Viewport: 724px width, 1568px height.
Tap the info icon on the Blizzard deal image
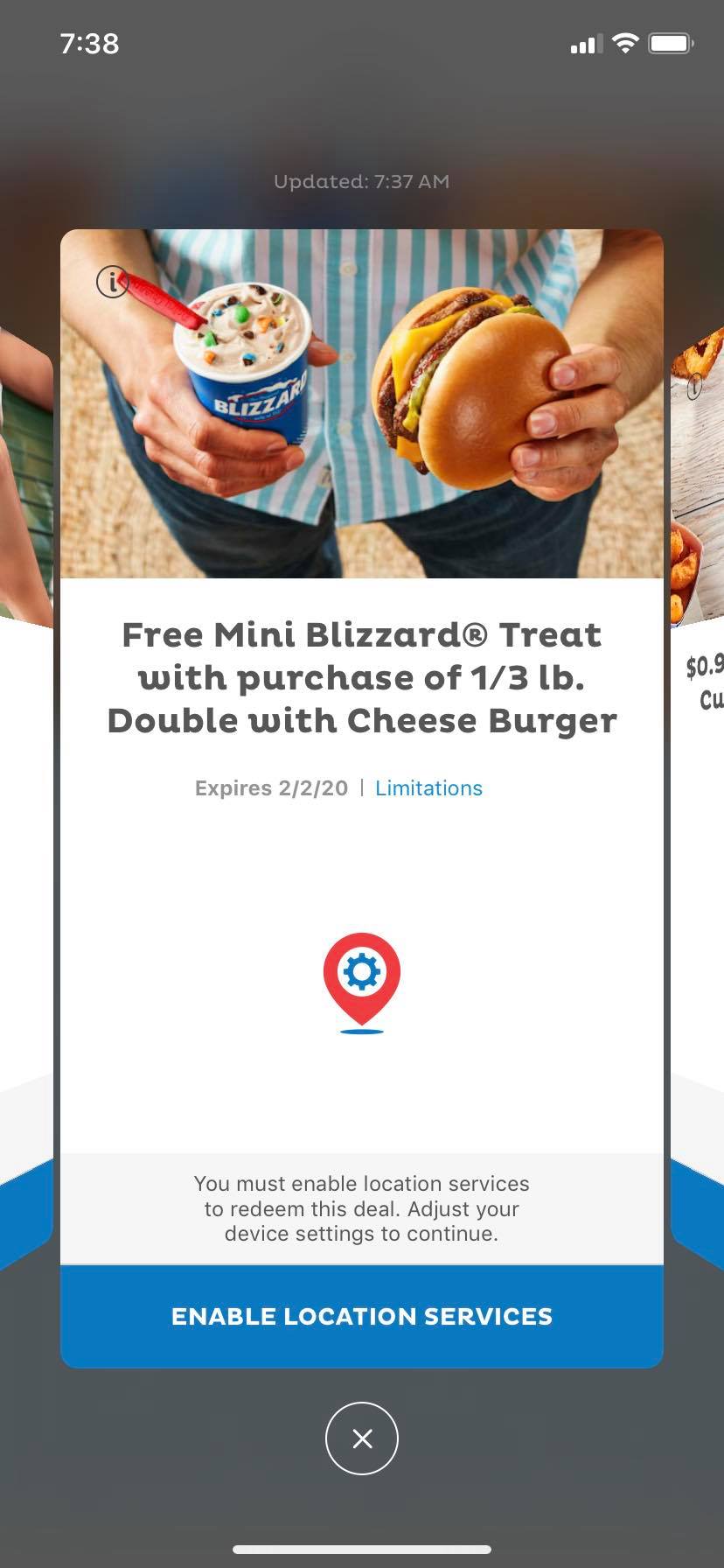click(112, 282)
